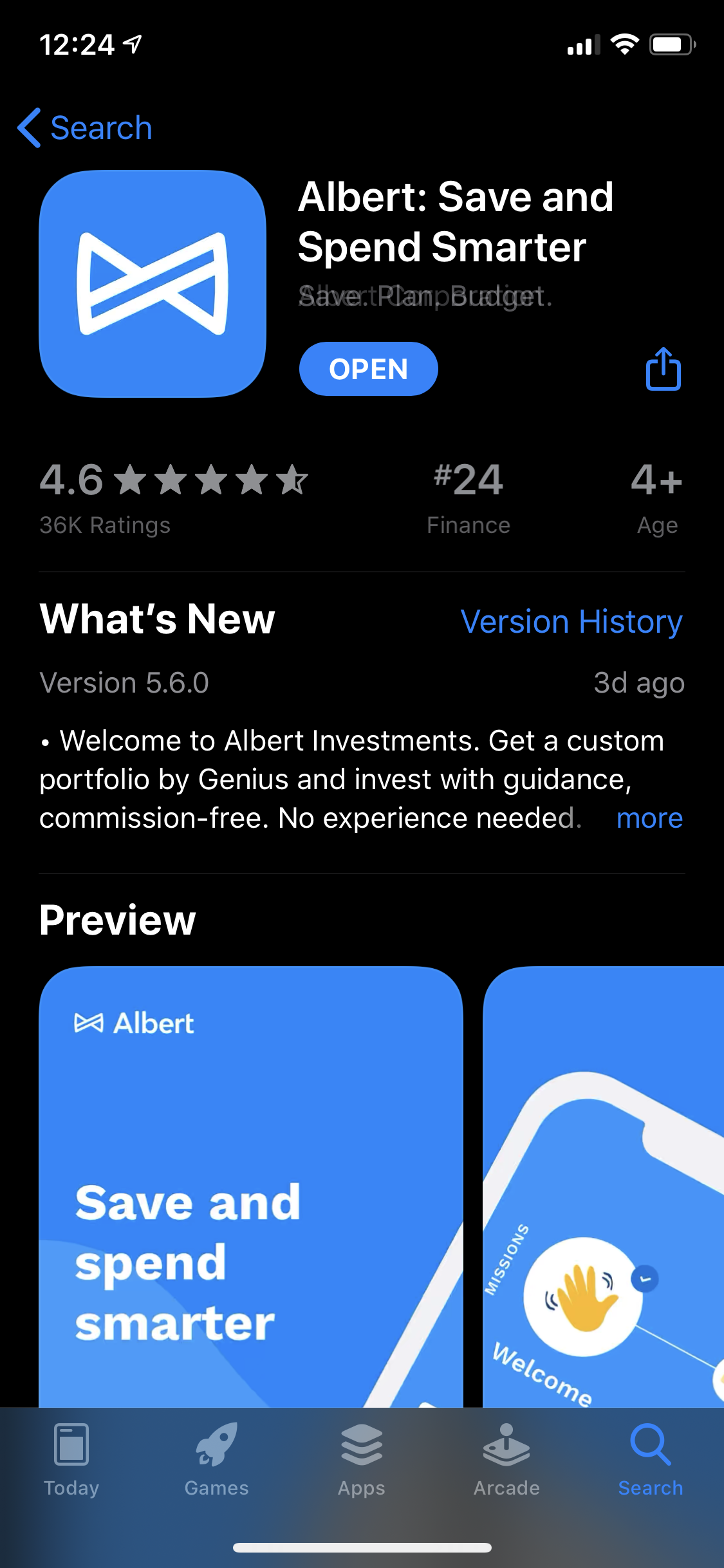724x1568 pixels.
Task: View the 'Save and spend smarter' preview
Action: 251,1184
